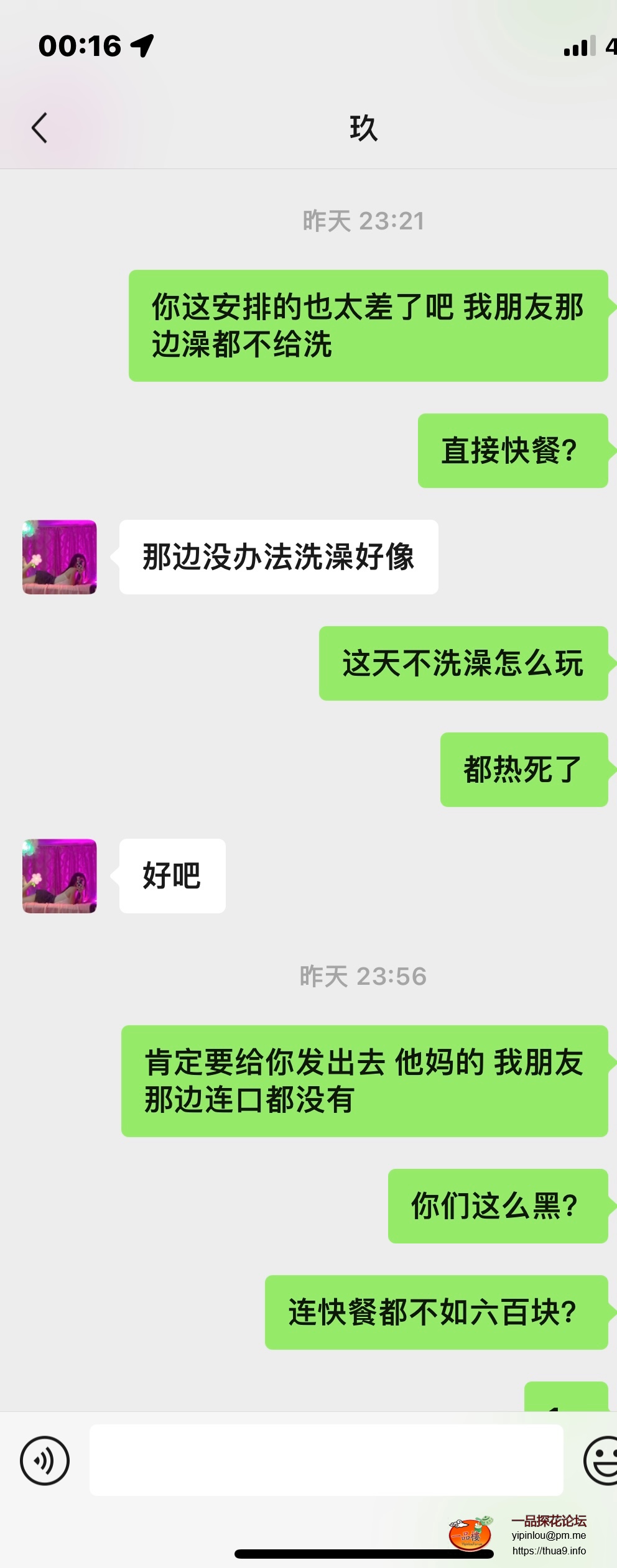Tap the 4G network indicator
Image resolution: width=617 pixels, height=1568 pixels.
coord(611,46)
